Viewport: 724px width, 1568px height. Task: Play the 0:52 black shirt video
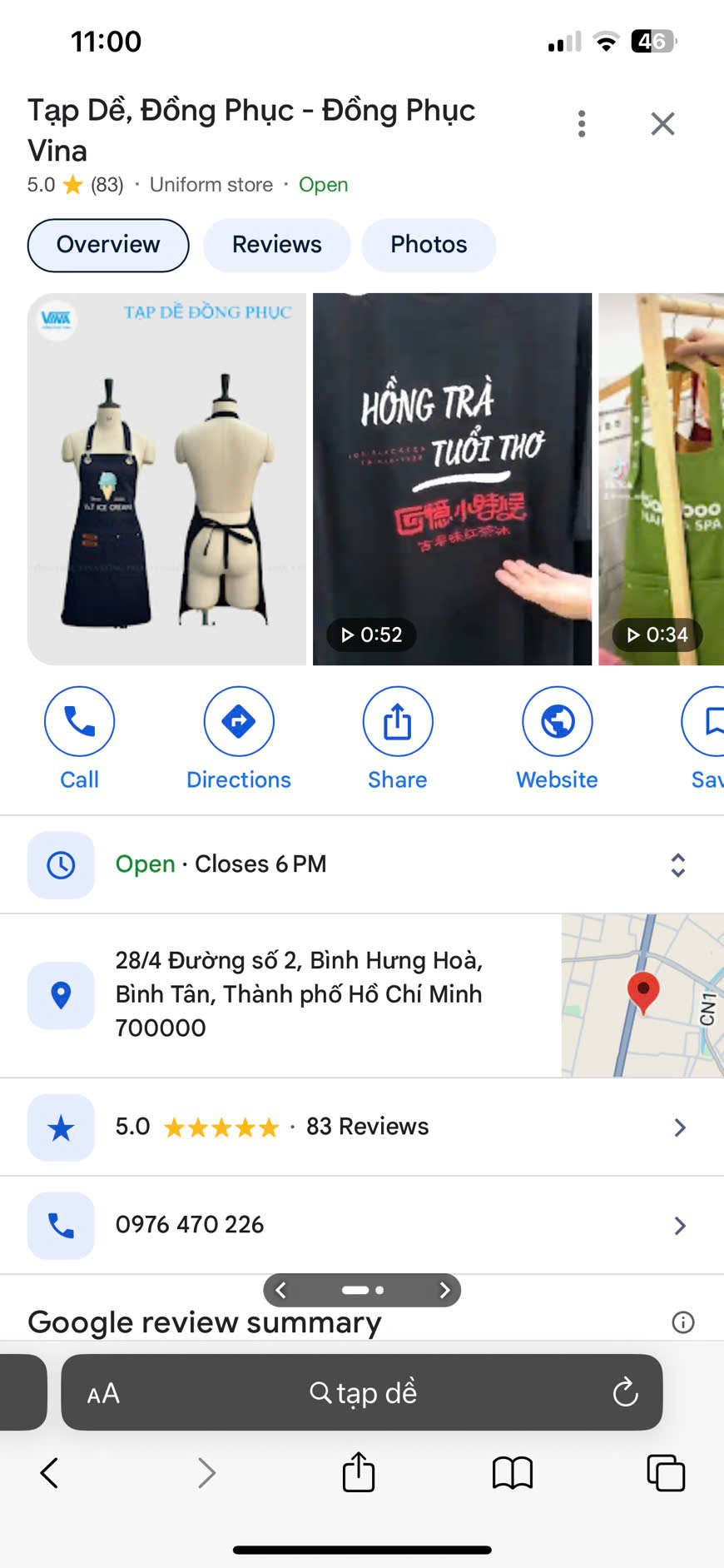[452, 479]
